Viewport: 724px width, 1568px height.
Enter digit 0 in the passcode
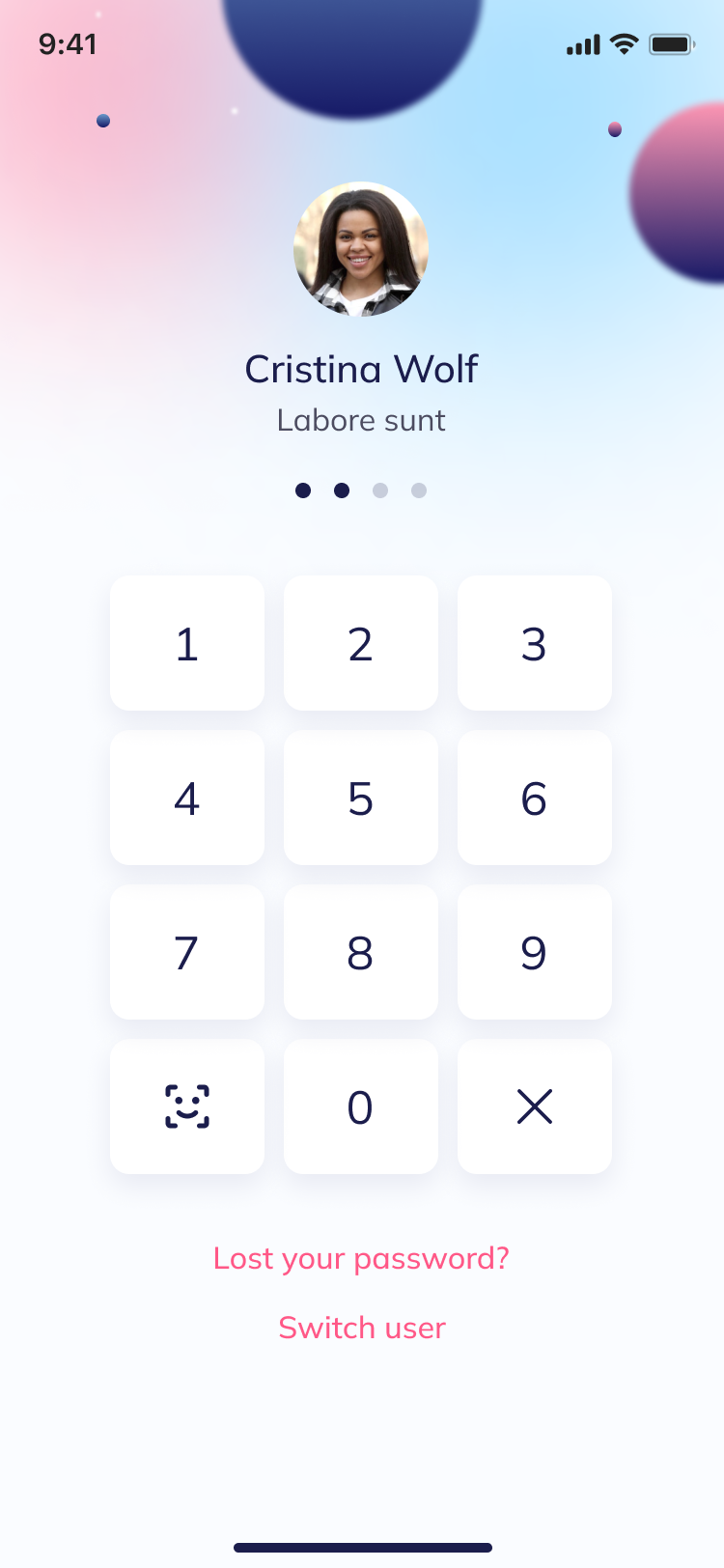point(361,1106)
